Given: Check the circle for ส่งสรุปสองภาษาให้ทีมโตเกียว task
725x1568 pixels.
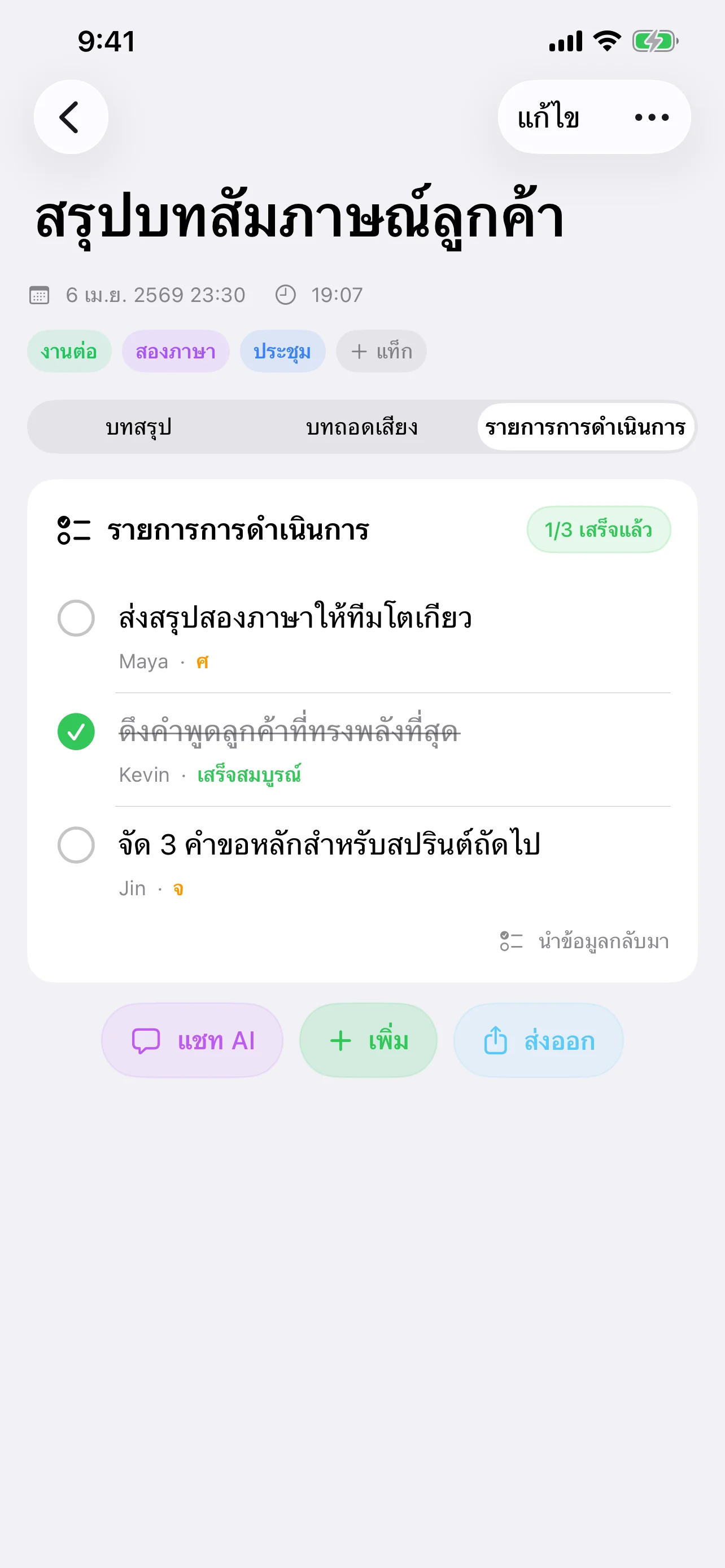Looking at the screenshot, I should coord(76,619).
